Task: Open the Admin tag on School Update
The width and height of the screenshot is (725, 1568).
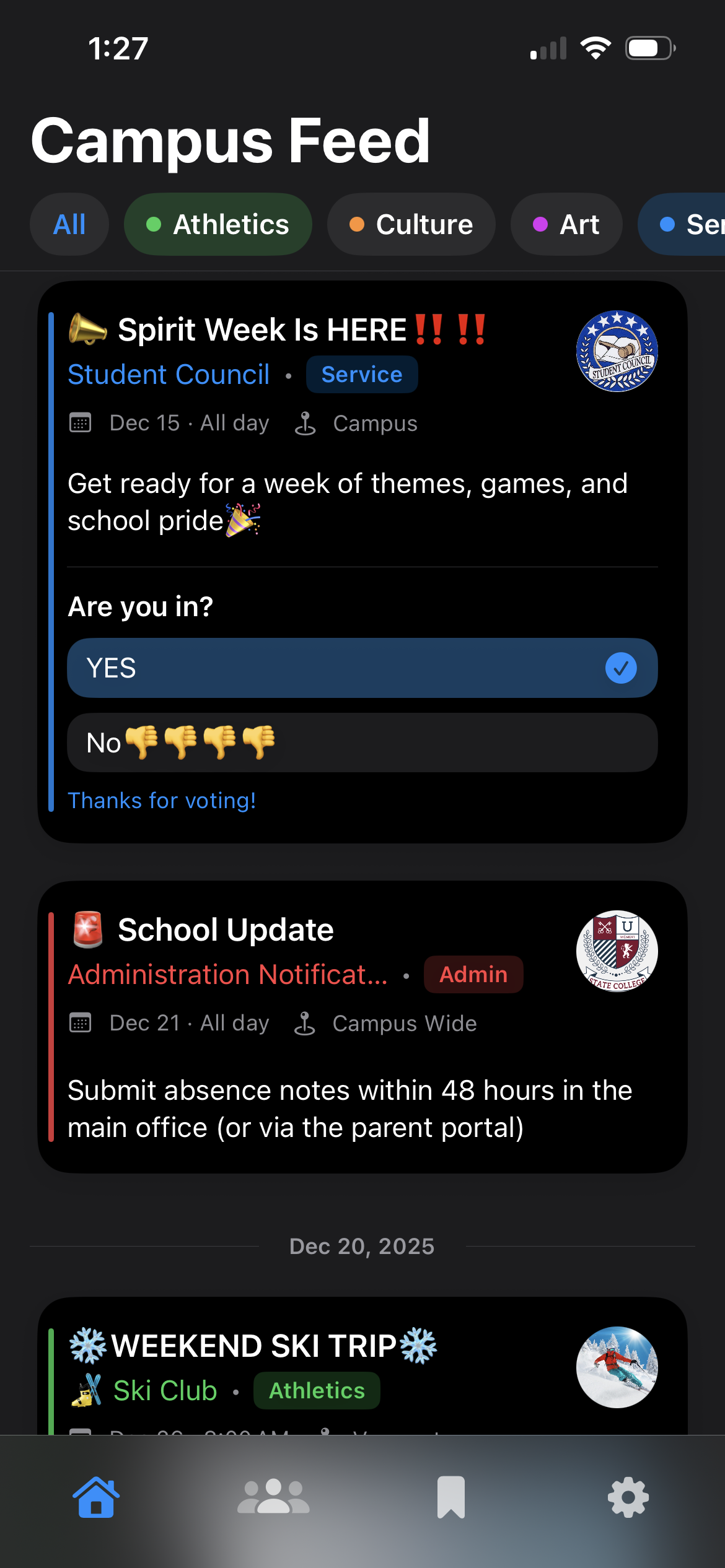Action: (473, 973)
